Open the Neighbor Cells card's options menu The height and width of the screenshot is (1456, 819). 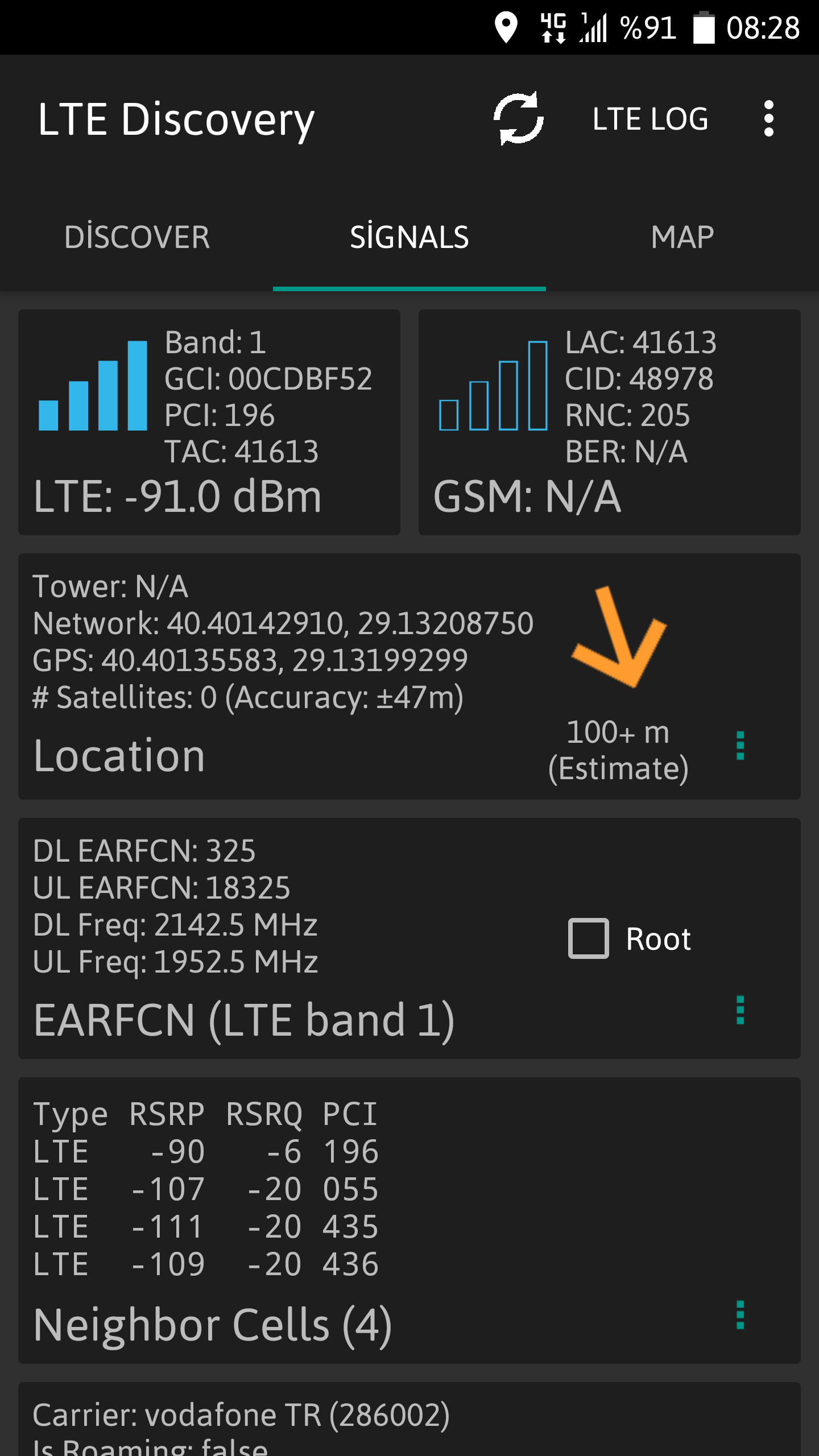tap(740, 1315)
